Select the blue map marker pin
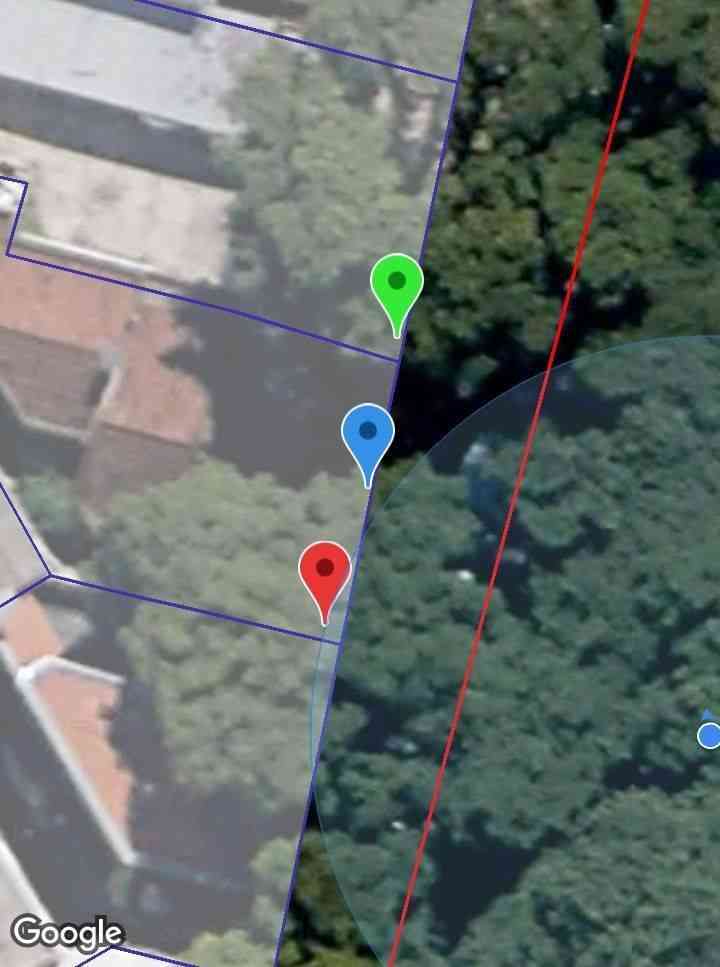The width and height of the screenshot is (720, 967). [368, 434]
